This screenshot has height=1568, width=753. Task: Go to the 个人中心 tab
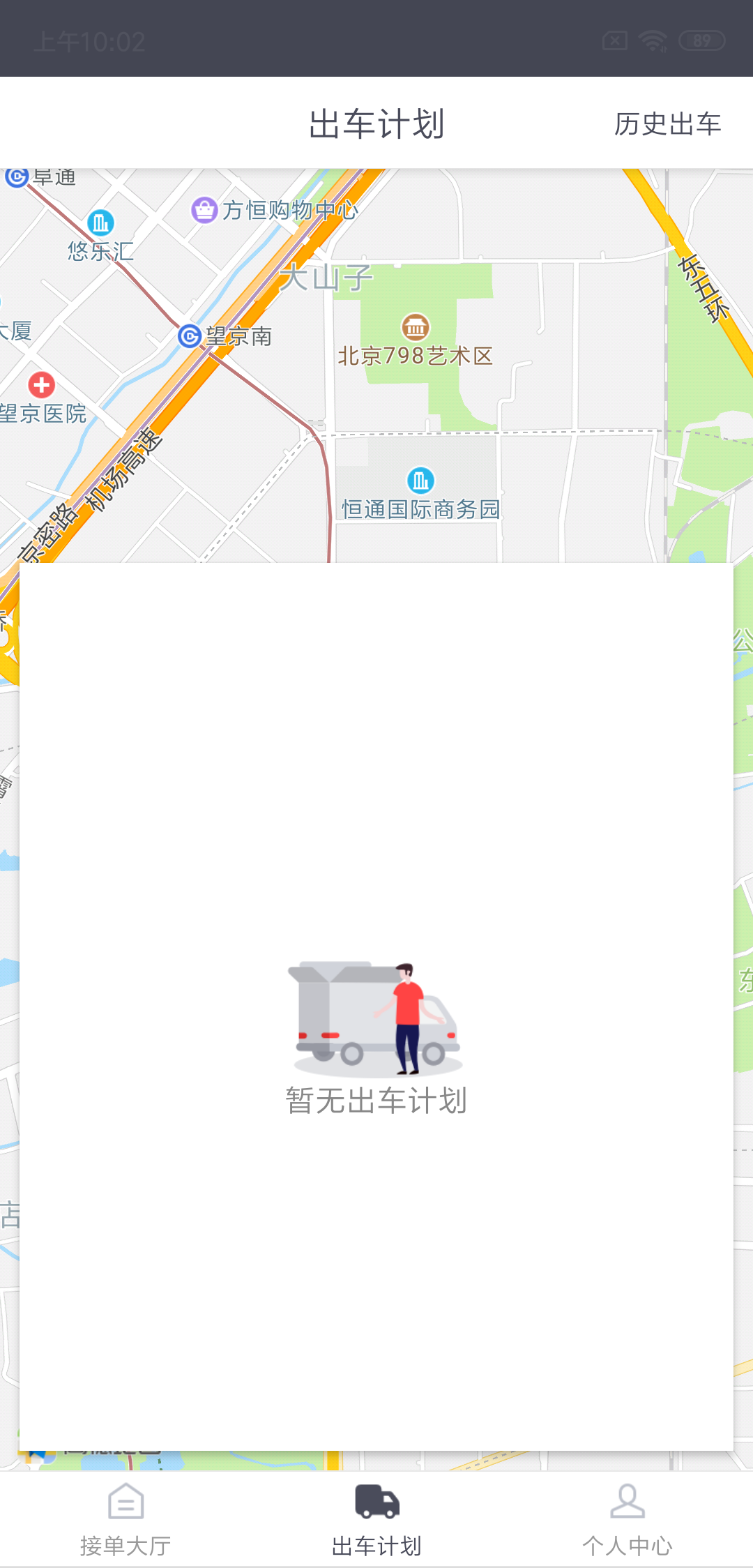[x=627, y=1521]
